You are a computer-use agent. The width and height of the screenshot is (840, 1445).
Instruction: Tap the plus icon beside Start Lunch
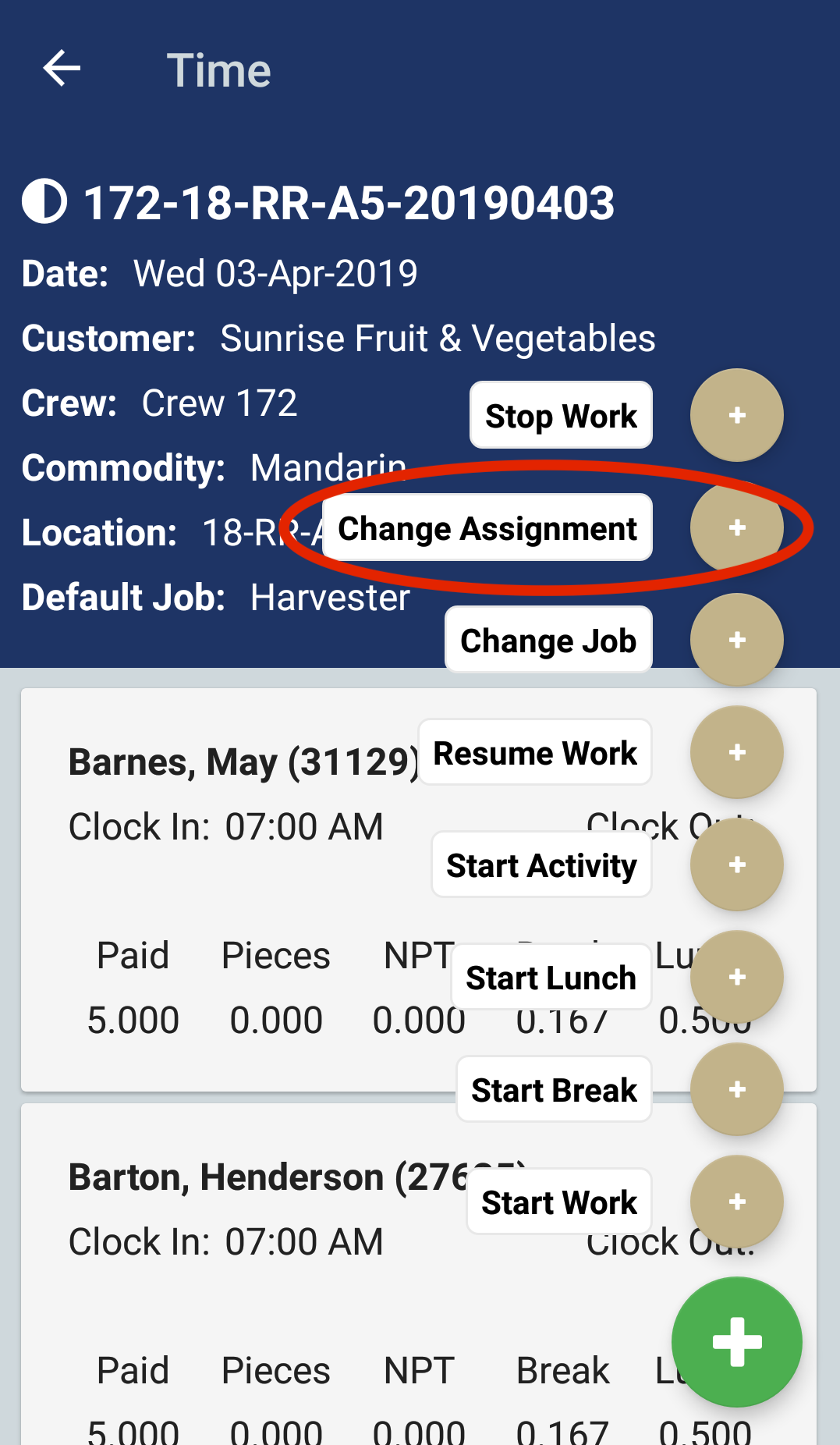[x=736, y=977]
